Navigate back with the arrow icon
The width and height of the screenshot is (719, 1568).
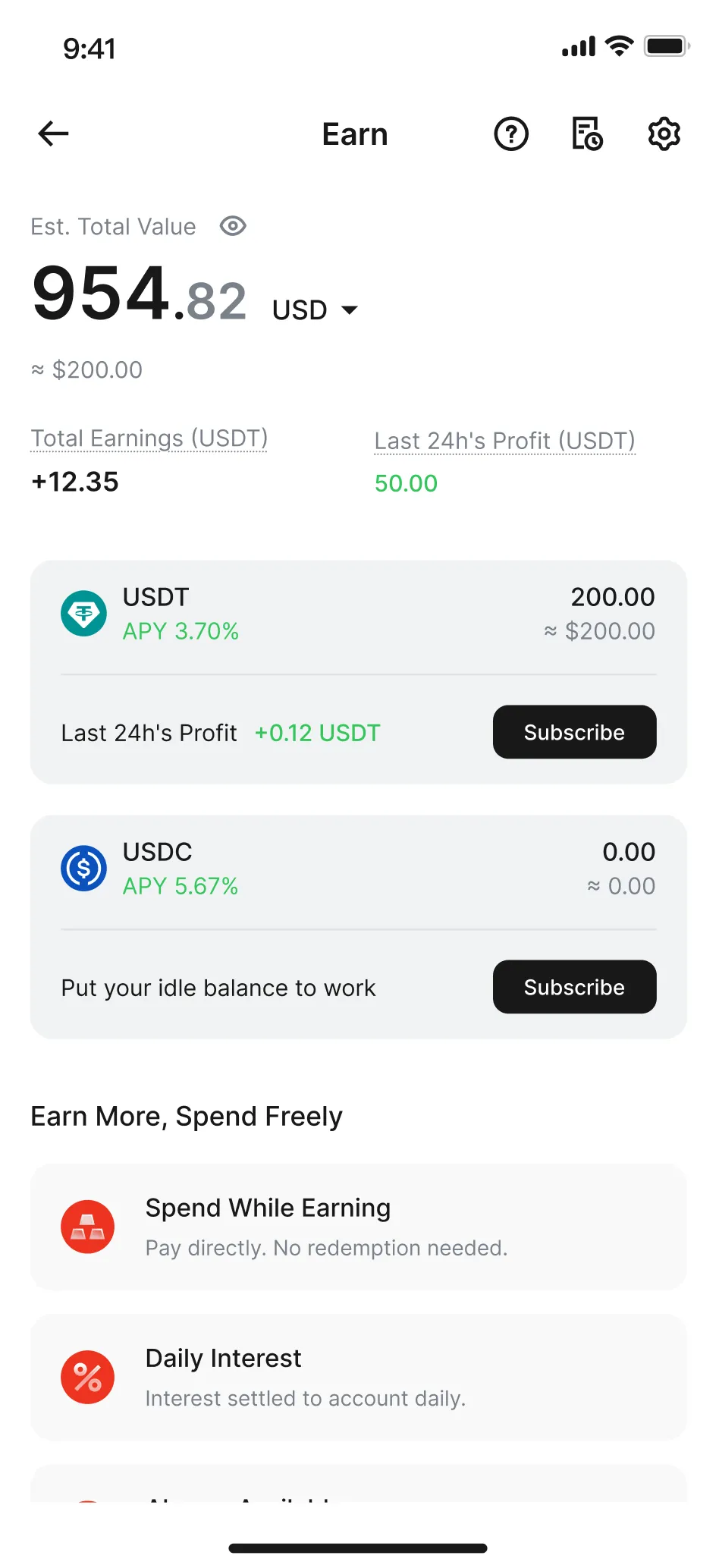pyautogui.click(x=52, y=134)
